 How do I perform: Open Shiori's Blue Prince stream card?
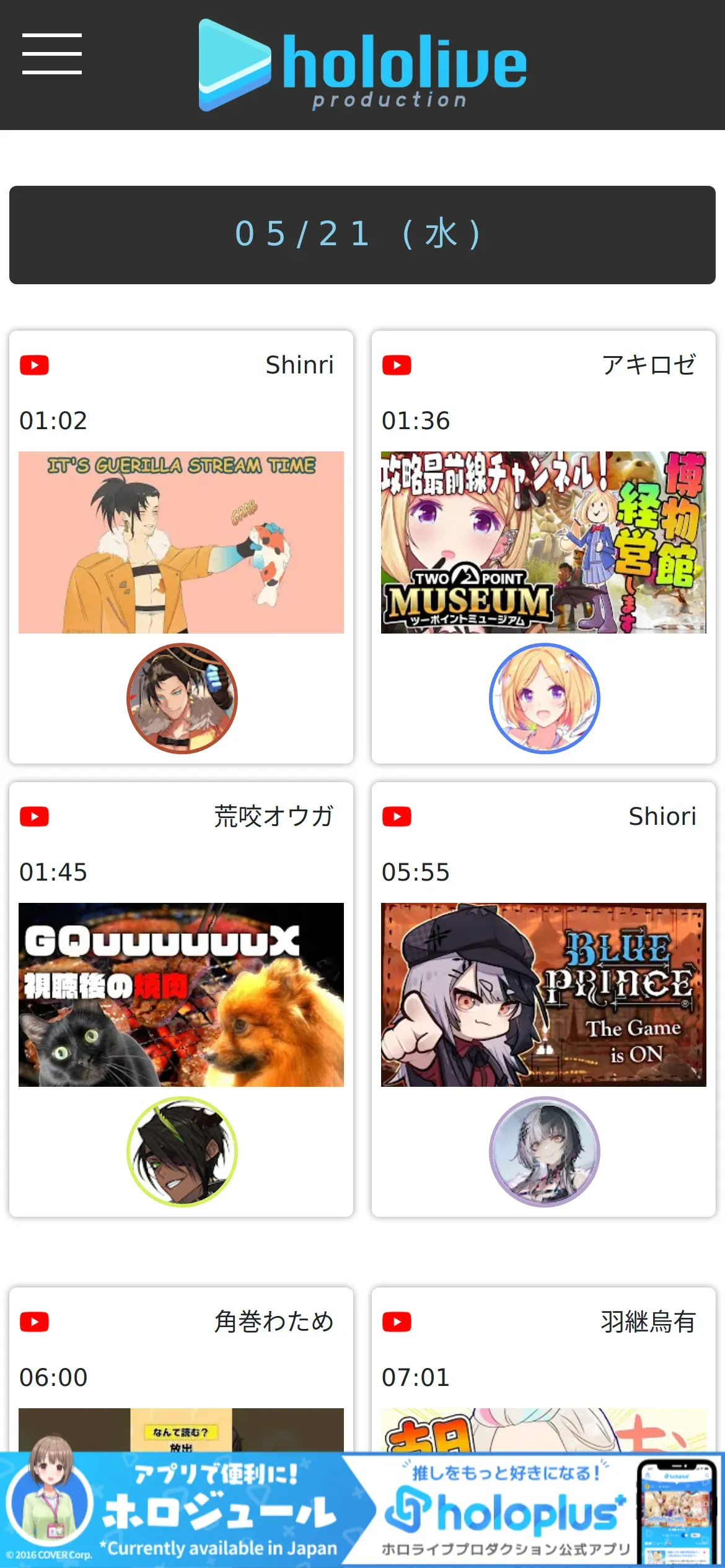click(543, 994)
